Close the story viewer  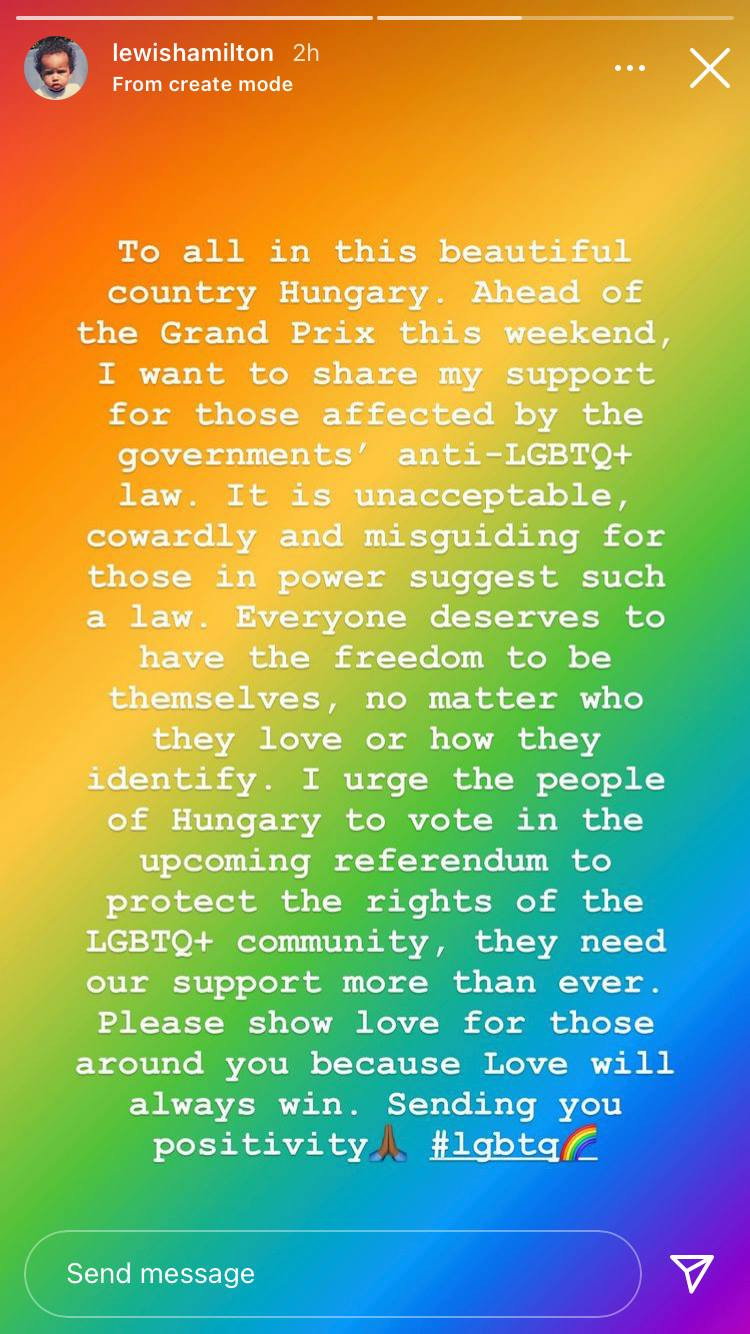709,68
